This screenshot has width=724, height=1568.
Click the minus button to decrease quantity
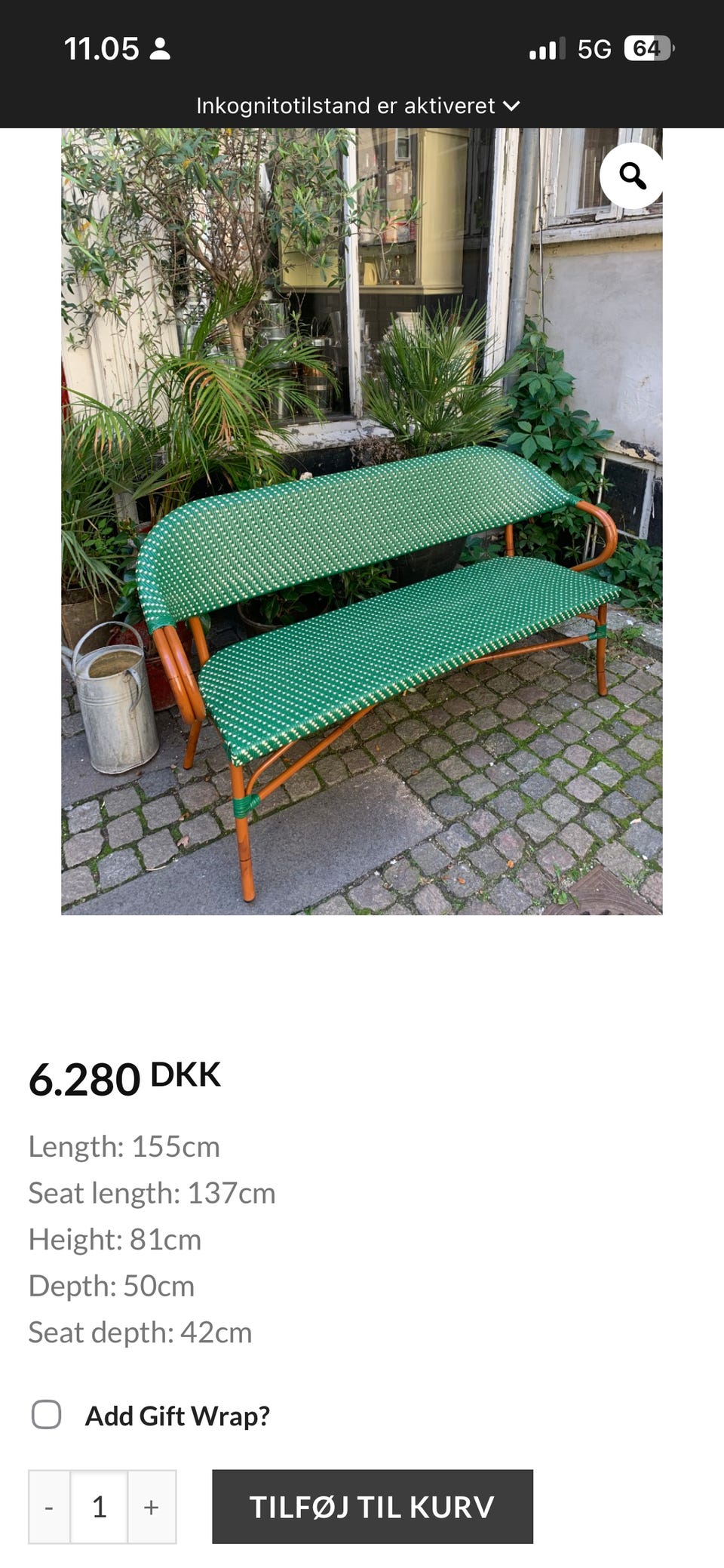(48, 1508)
